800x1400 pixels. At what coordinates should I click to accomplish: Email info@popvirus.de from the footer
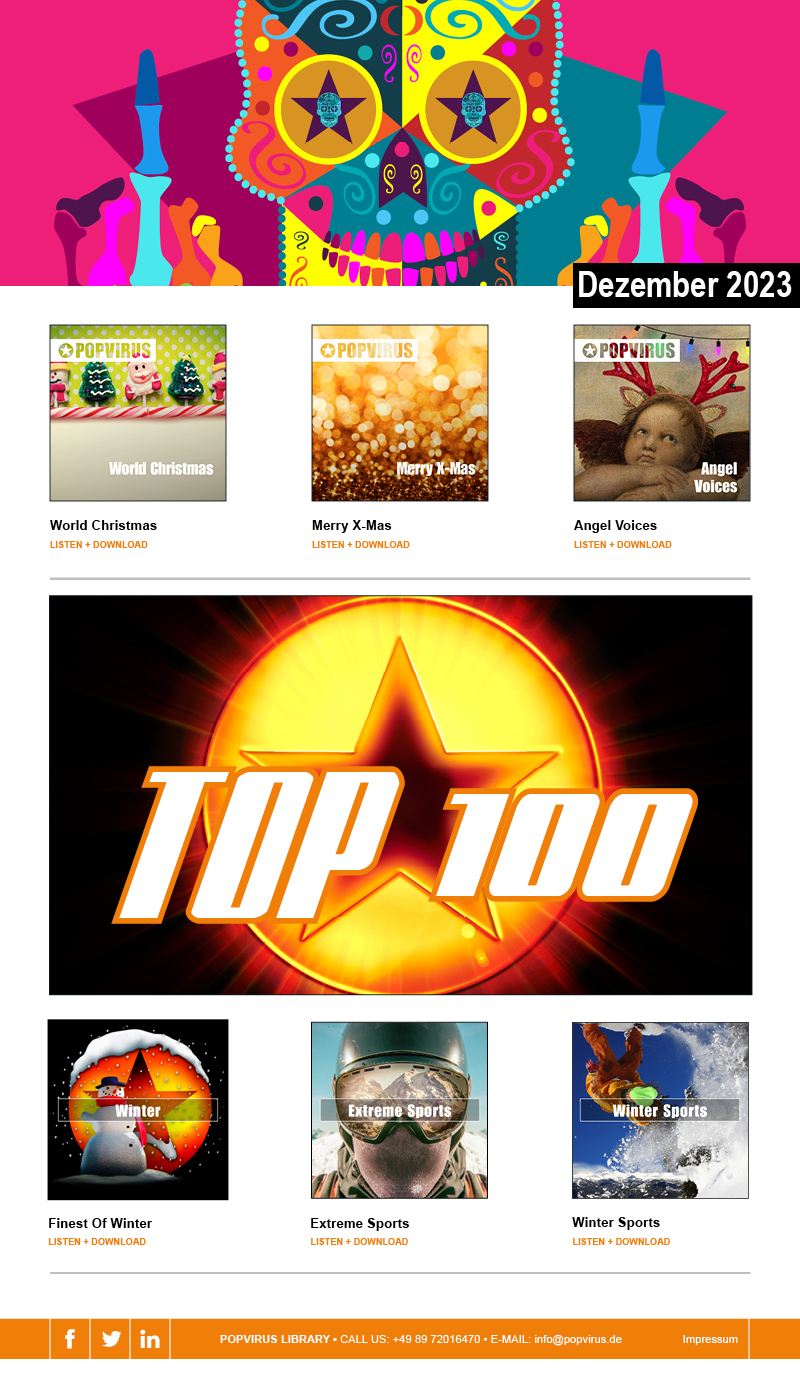click(x=578, y=1339)
